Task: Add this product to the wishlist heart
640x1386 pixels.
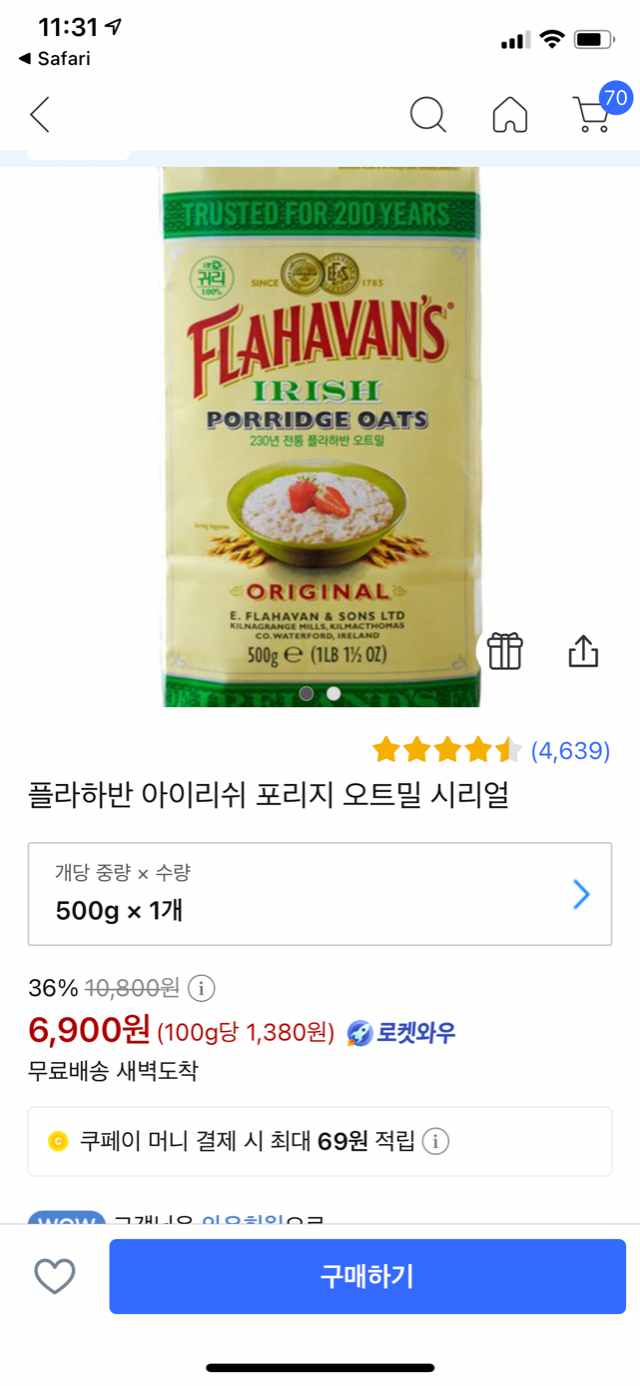Action: (55, 1276)
